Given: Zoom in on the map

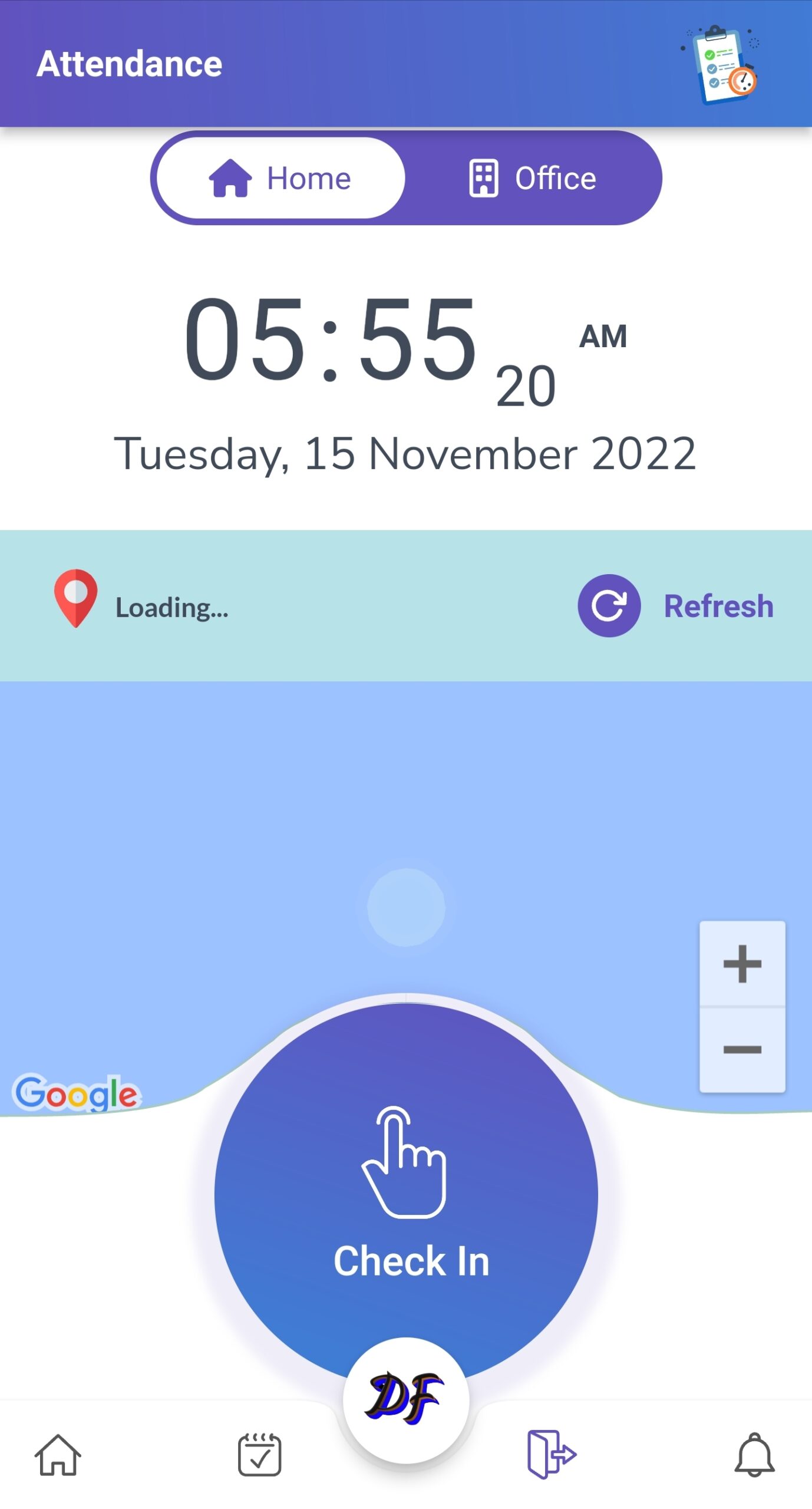Looking at the screenshot, I should 742,964.
